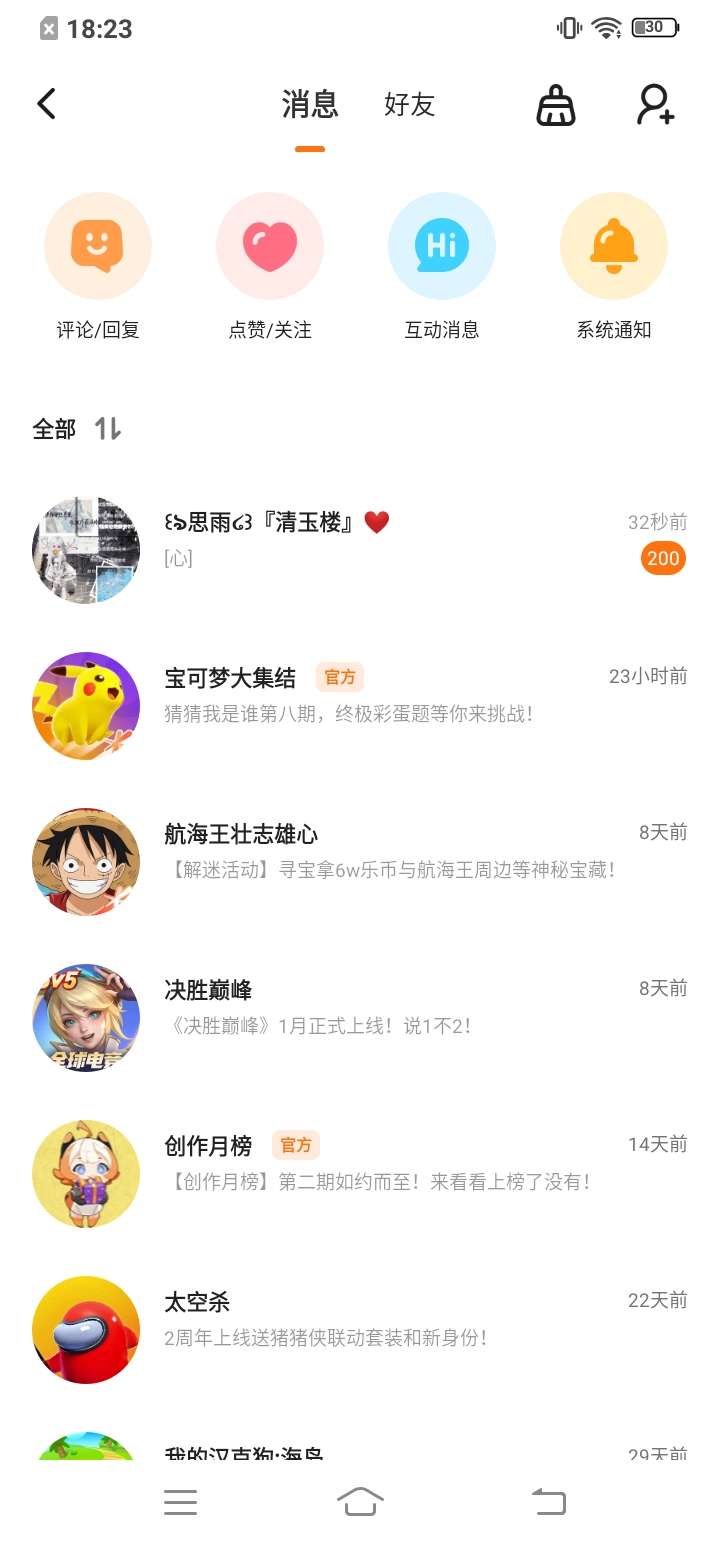Switch to the 好友 tab
Viewport: 720px width, 1544px height.
409,105
